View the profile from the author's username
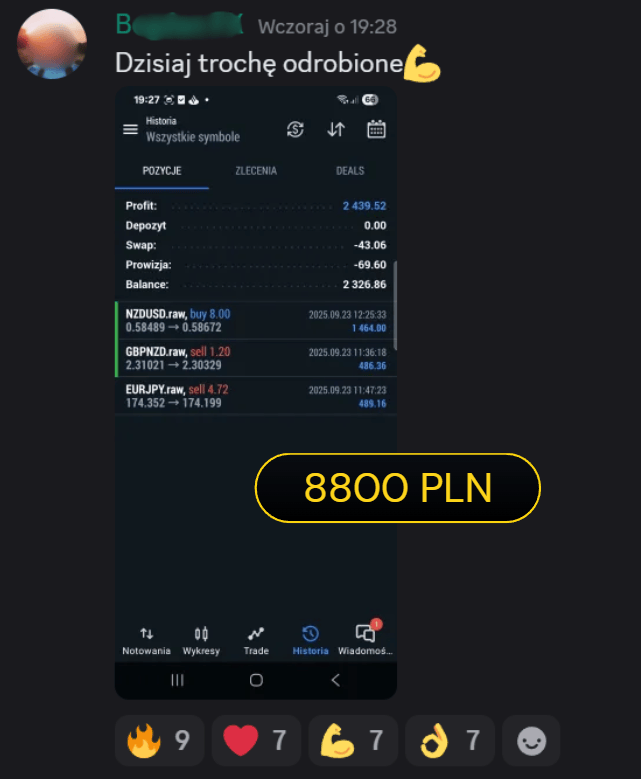The width and height of the screenshot is (641, 779). coord(179,25)
